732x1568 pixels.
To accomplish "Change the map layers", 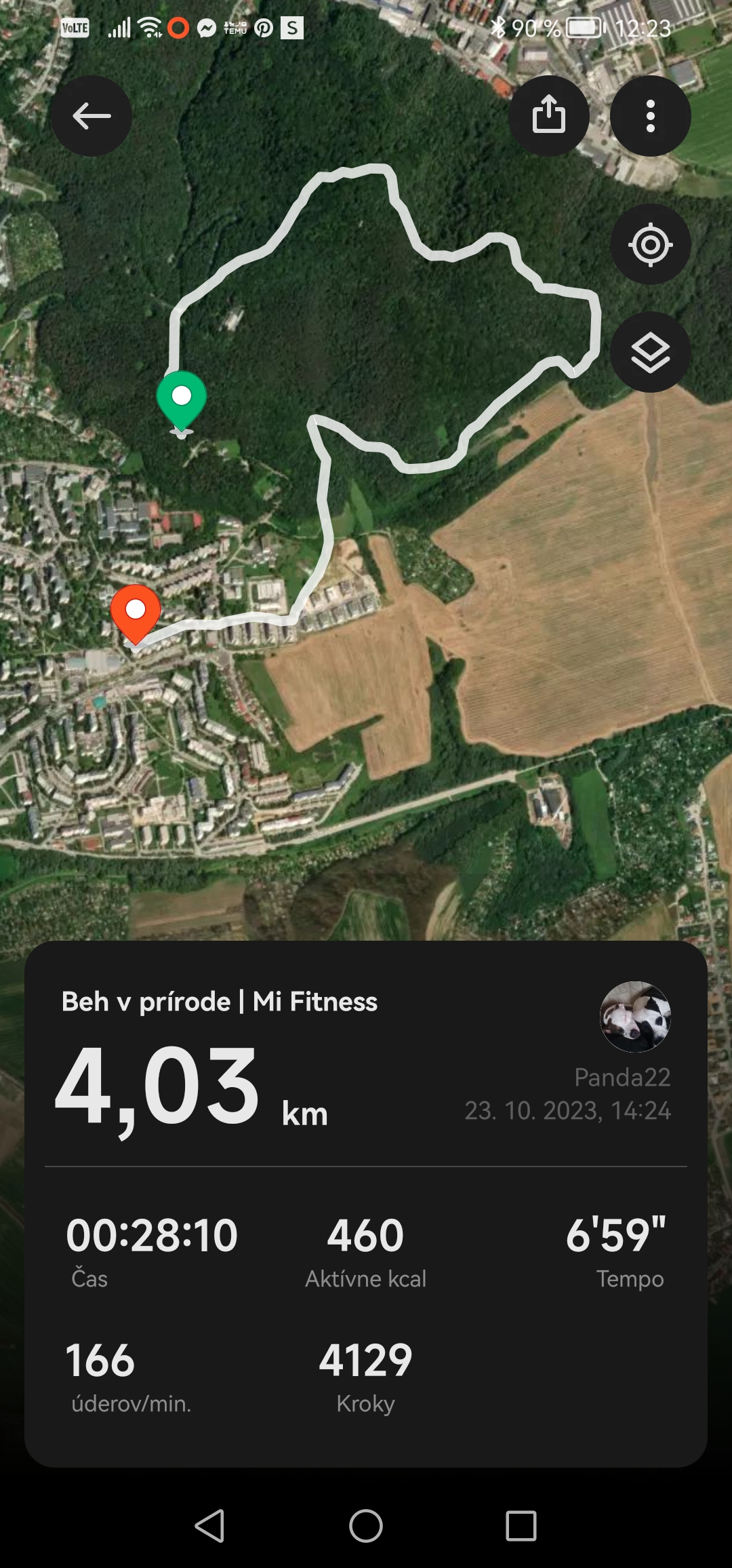I will pyautogui.click(x=650, y=352).
